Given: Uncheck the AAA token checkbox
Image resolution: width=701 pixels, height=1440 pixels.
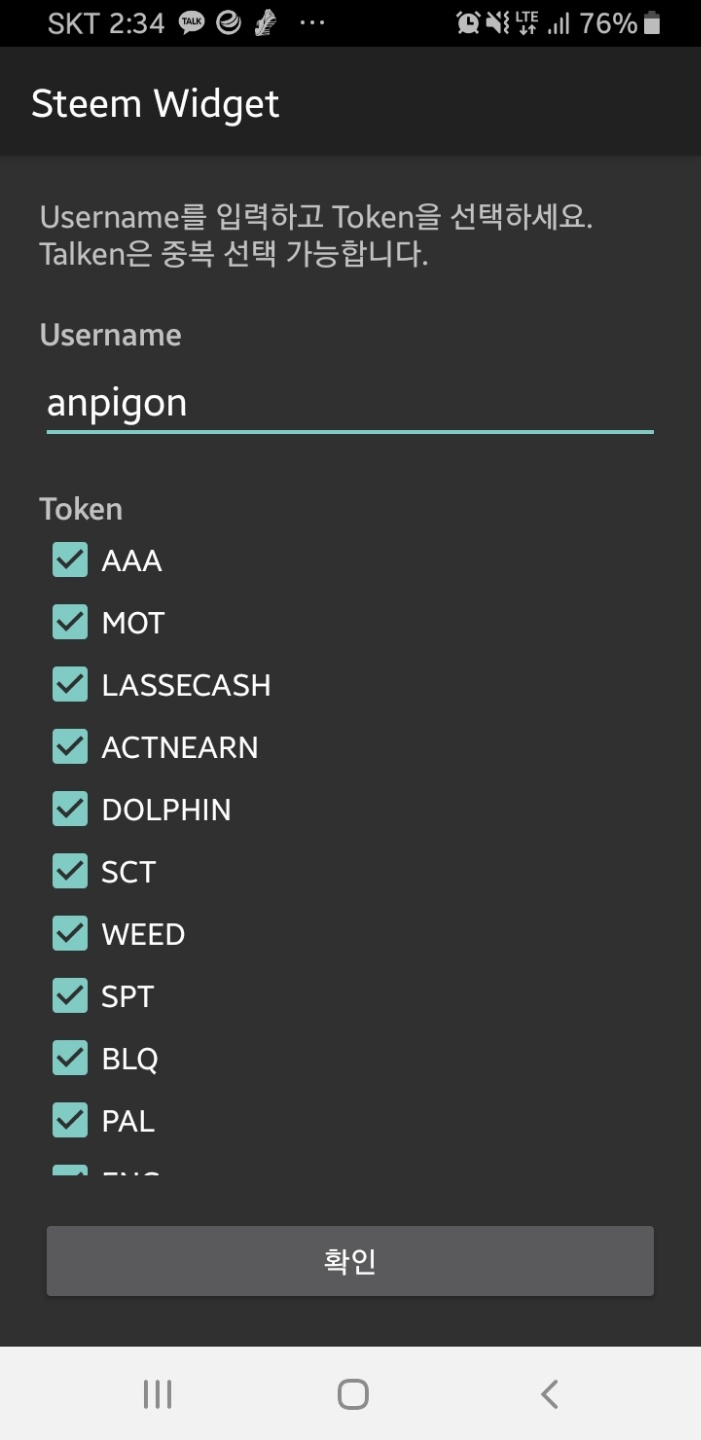Looking at the screenshot, I should click(x=70, y=561).
